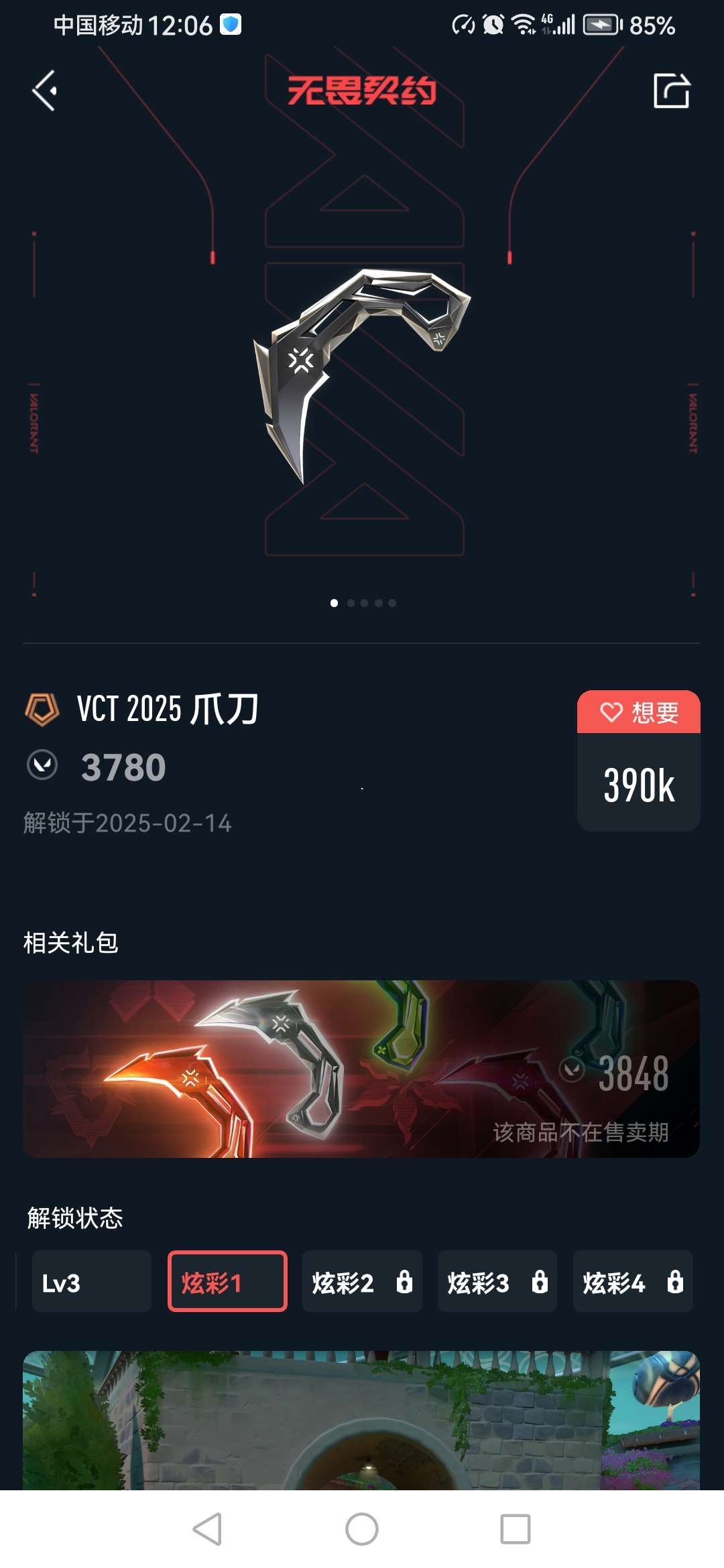Tap the system home button
The image size is (724, 1568).
tap(362, 1529)
